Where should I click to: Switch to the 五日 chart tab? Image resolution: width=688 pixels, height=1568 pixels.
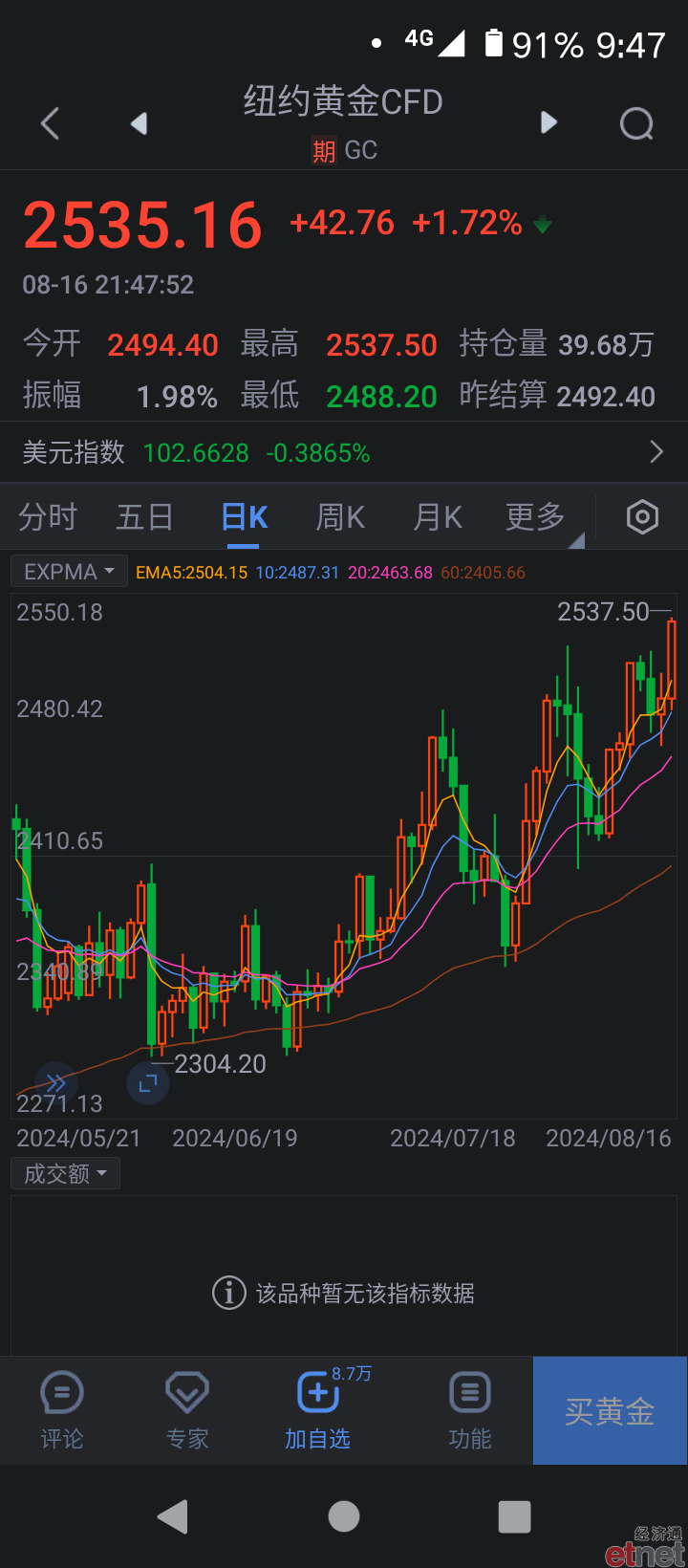(x=144, y=517)
